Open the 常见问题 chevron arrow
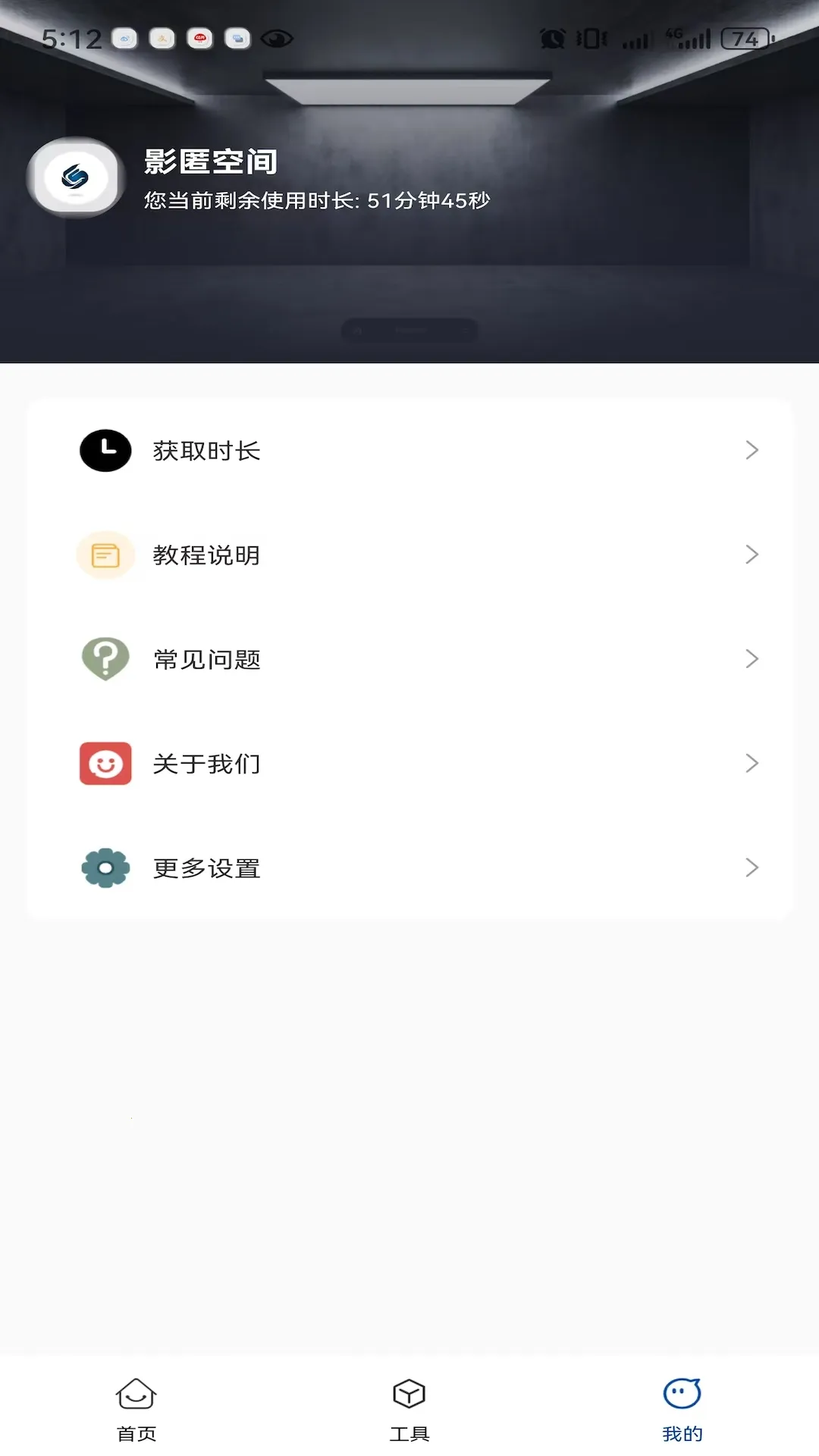 [x=752, y=659]
